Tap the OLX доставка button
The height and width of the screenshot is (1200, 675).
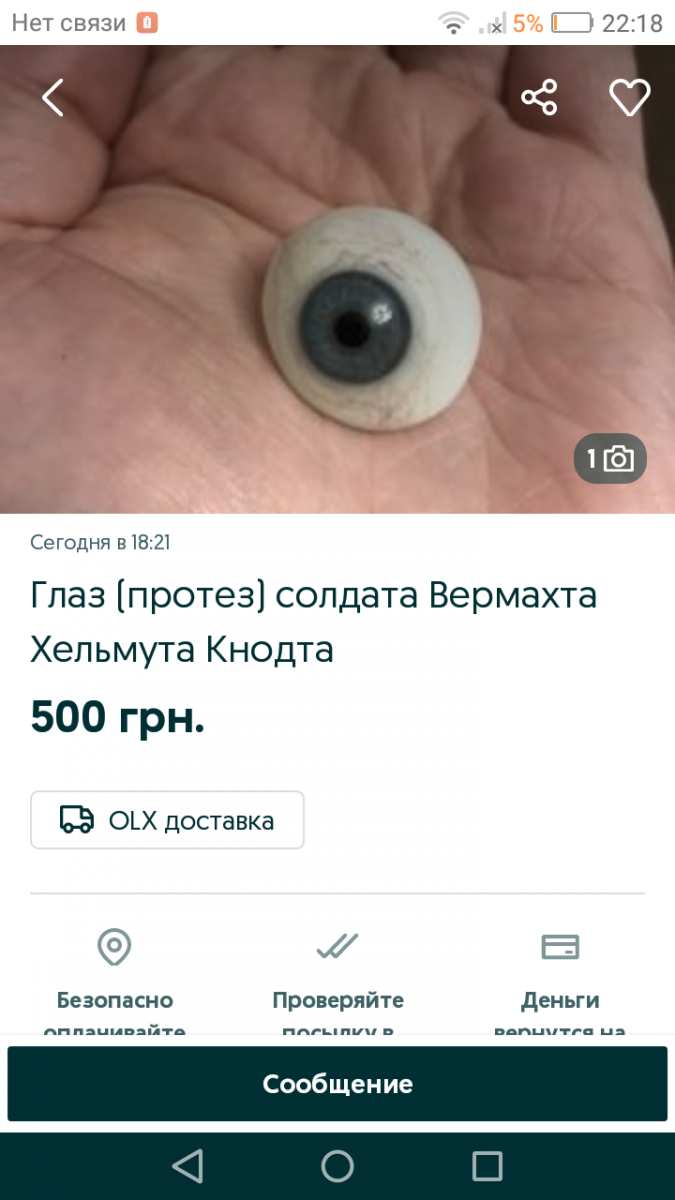167,820
